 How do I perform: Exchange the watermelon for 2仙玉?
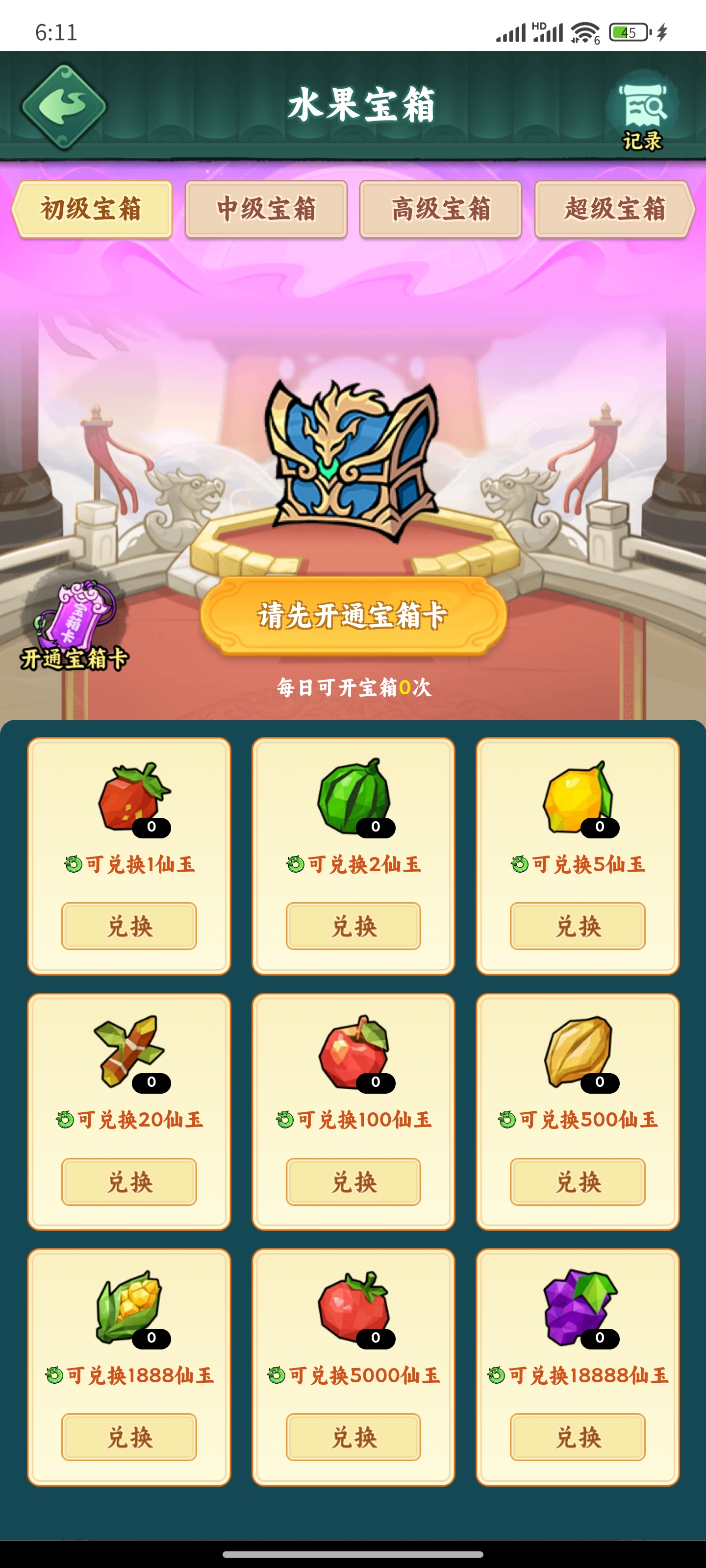(x=353, y=926)
